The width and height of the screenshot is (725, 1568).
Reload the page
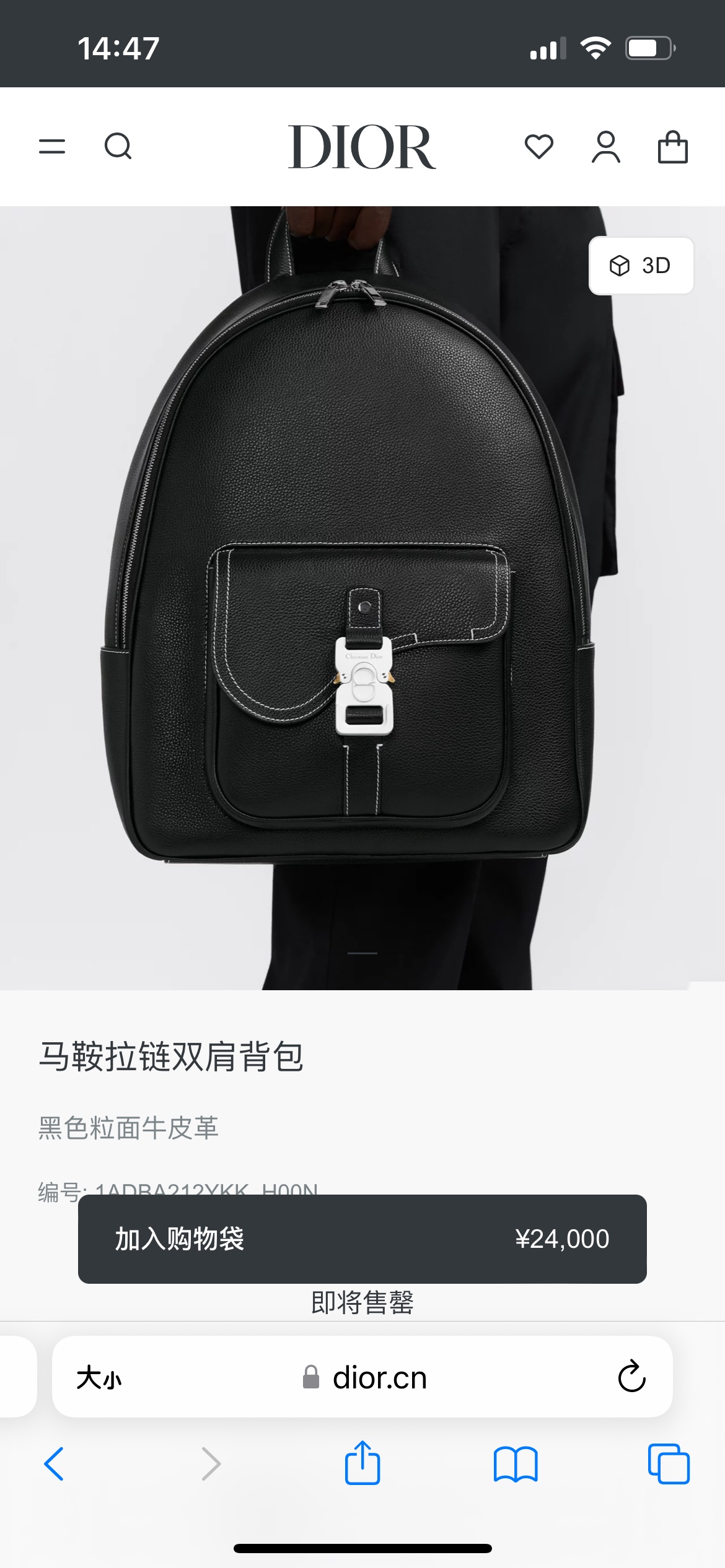click(631, 1377)
